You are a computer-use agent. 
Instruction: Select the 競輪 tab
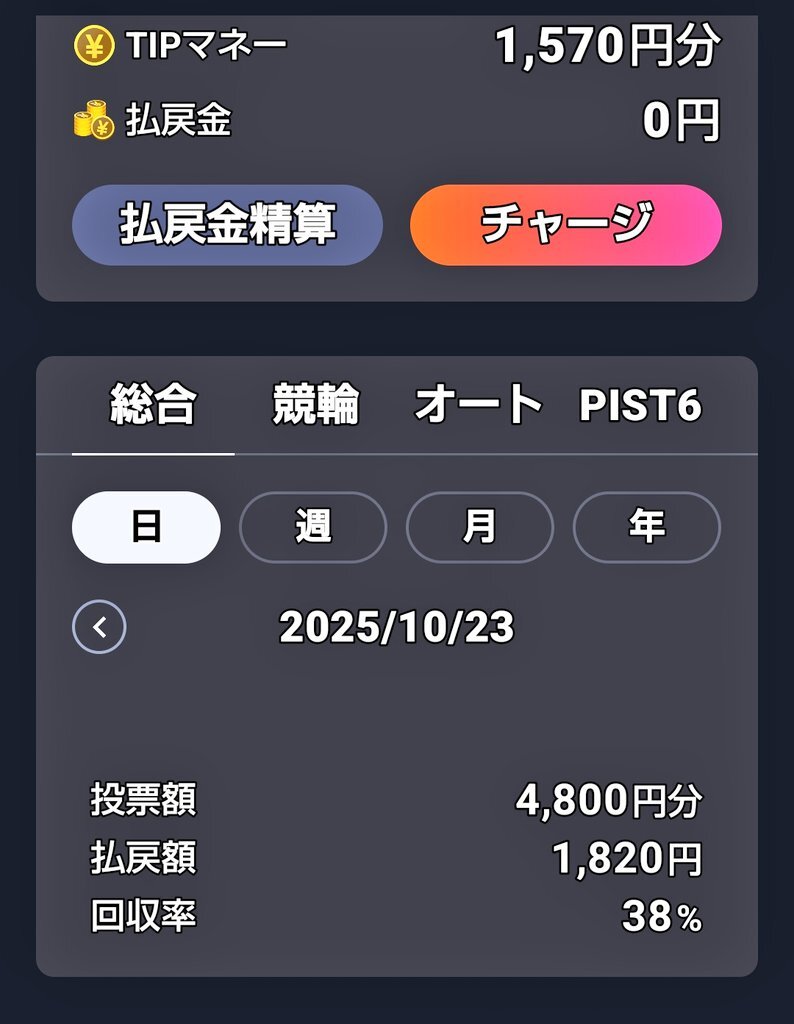[x=316, y=407]
